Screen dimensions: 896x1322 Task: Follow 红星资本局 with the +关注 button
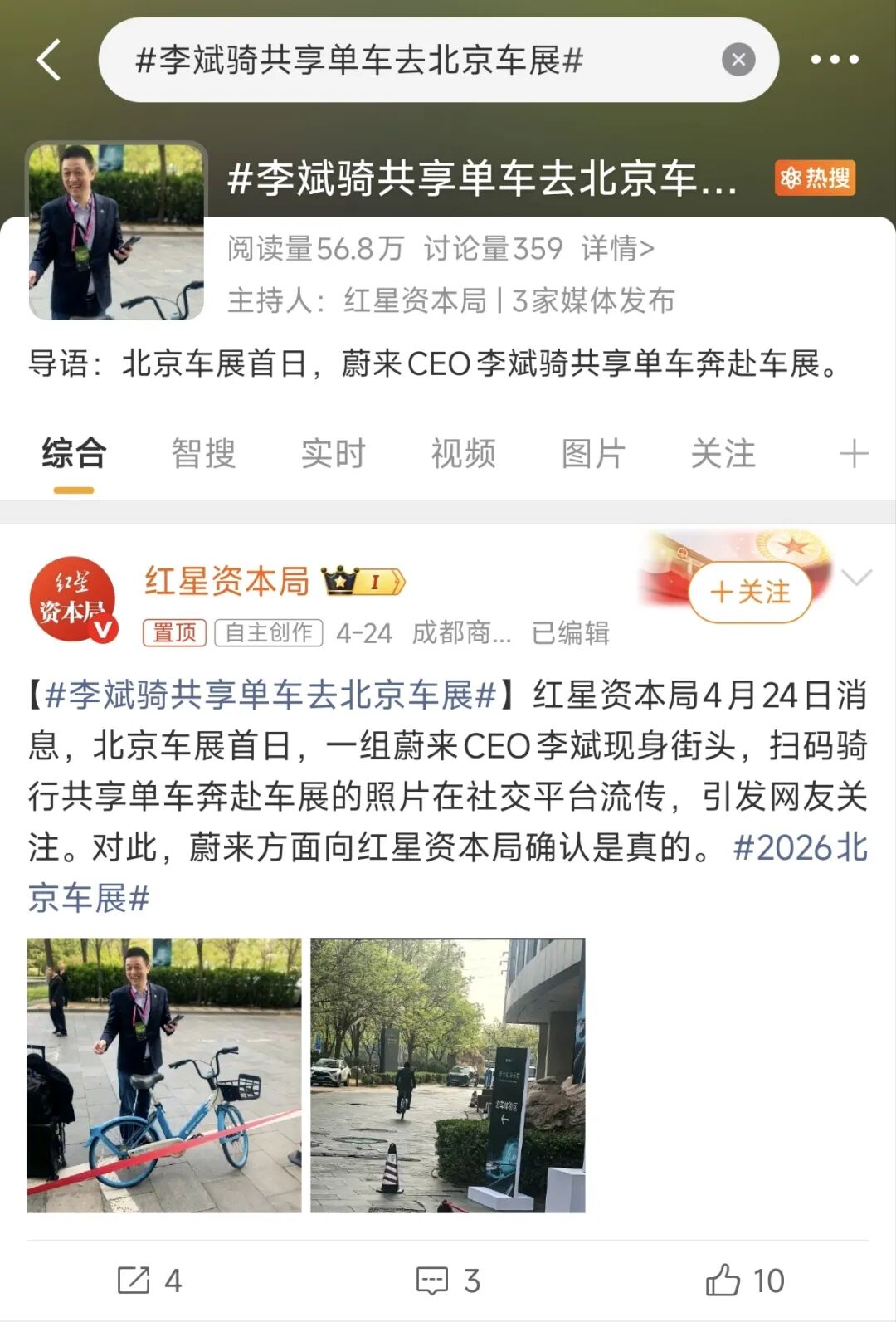(x=750, y=593)
